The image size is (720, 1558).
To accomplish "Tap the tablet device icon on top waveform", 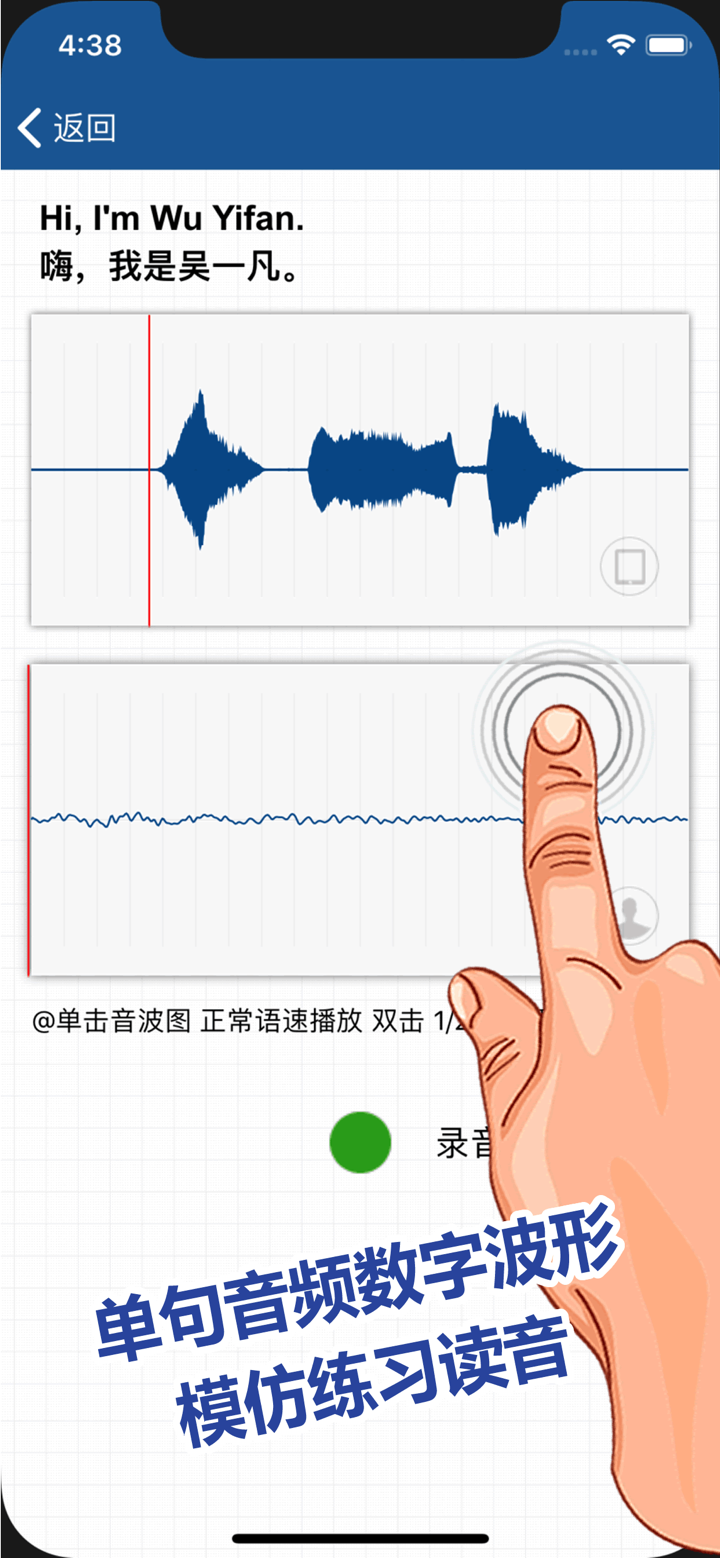I will point(629,565).
